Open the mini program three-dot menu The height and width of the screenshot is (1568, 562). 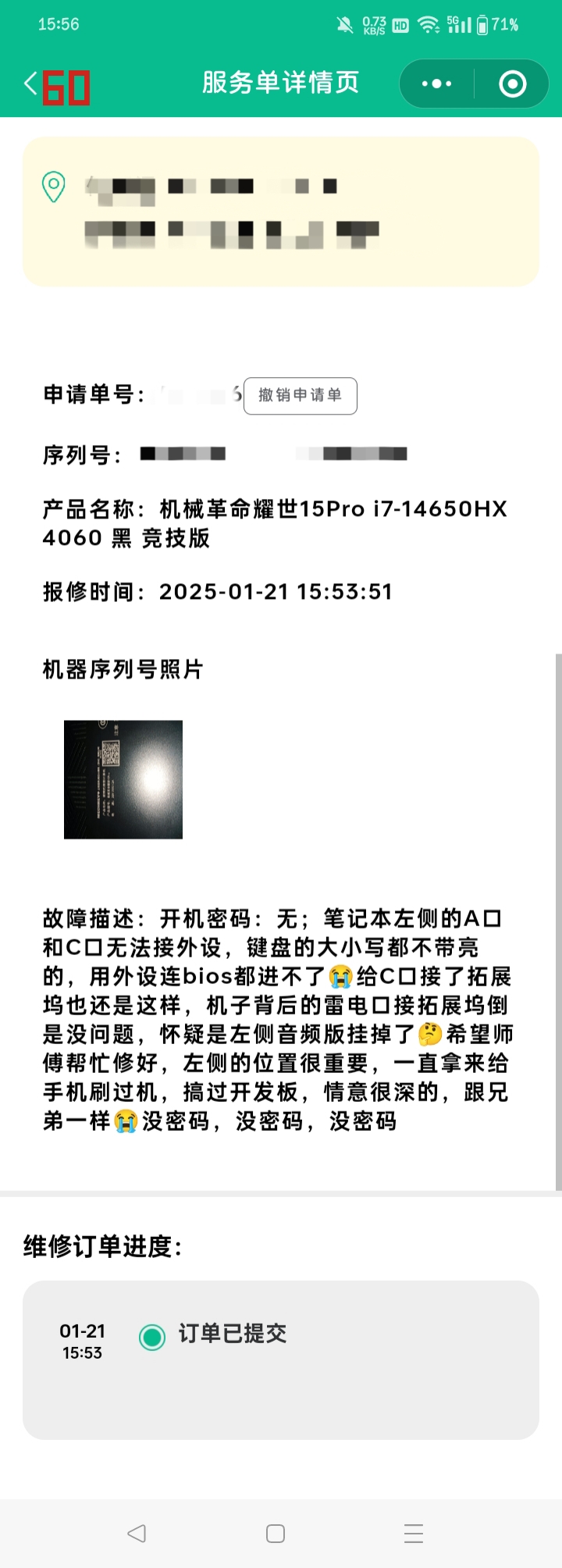pos(436,84)
